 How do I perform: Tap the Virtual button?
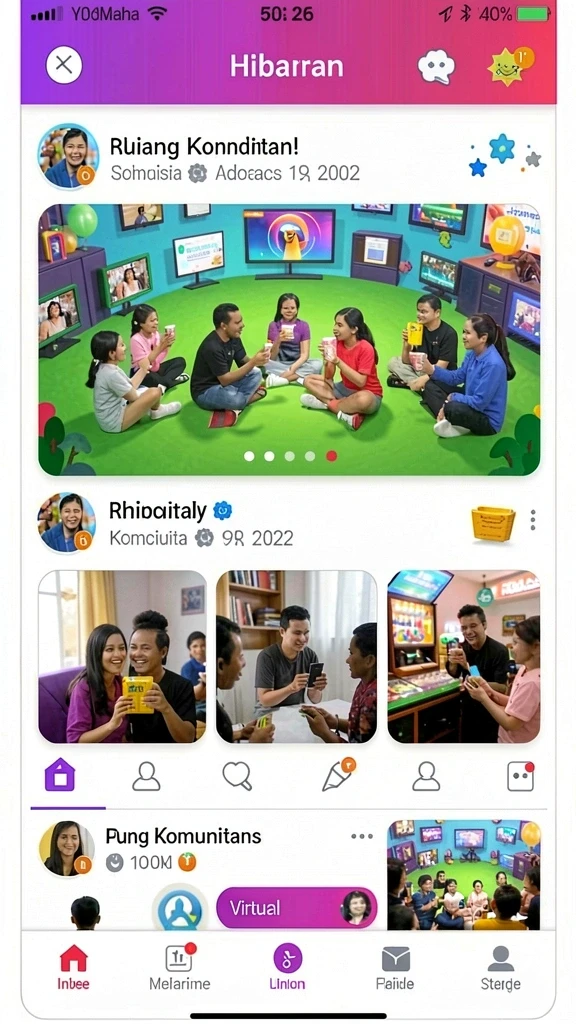tap(296, 908)
